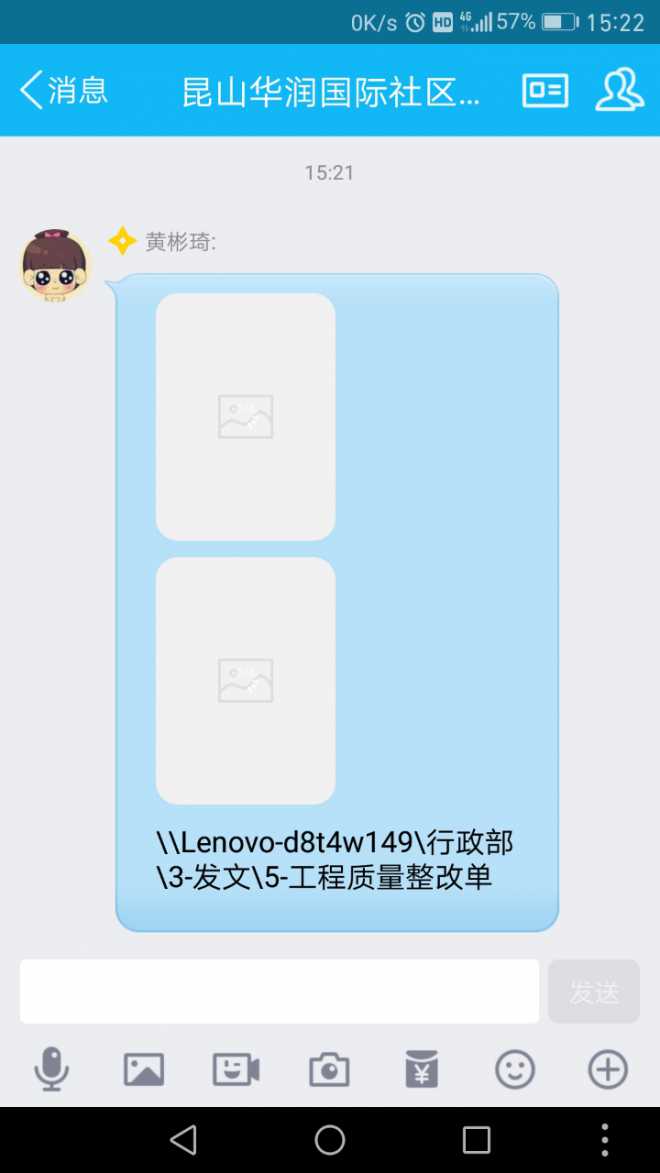Record a voice message with microphone

(x=51, y=1070)
